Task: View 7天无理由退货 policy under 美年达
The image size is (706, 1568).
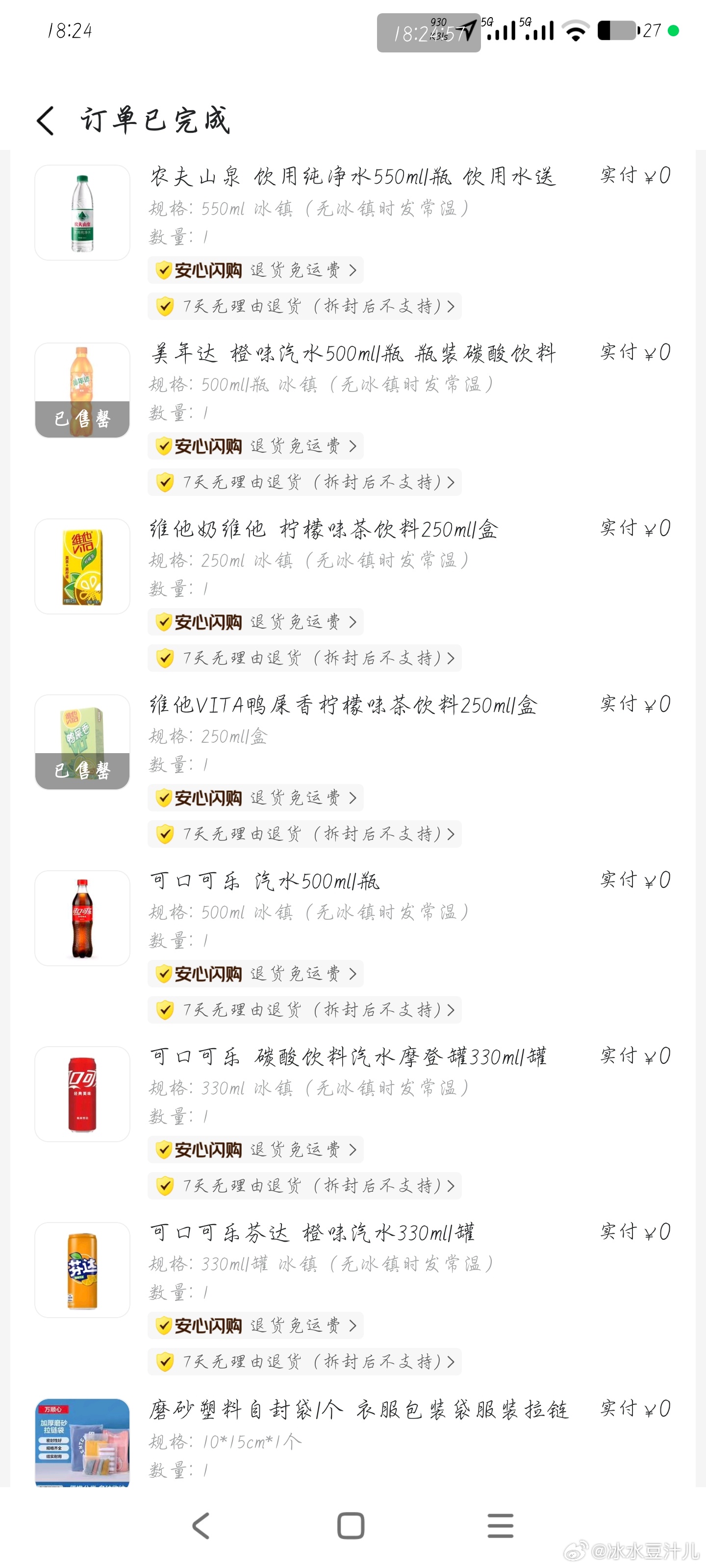Action: [x=304, y=482]
